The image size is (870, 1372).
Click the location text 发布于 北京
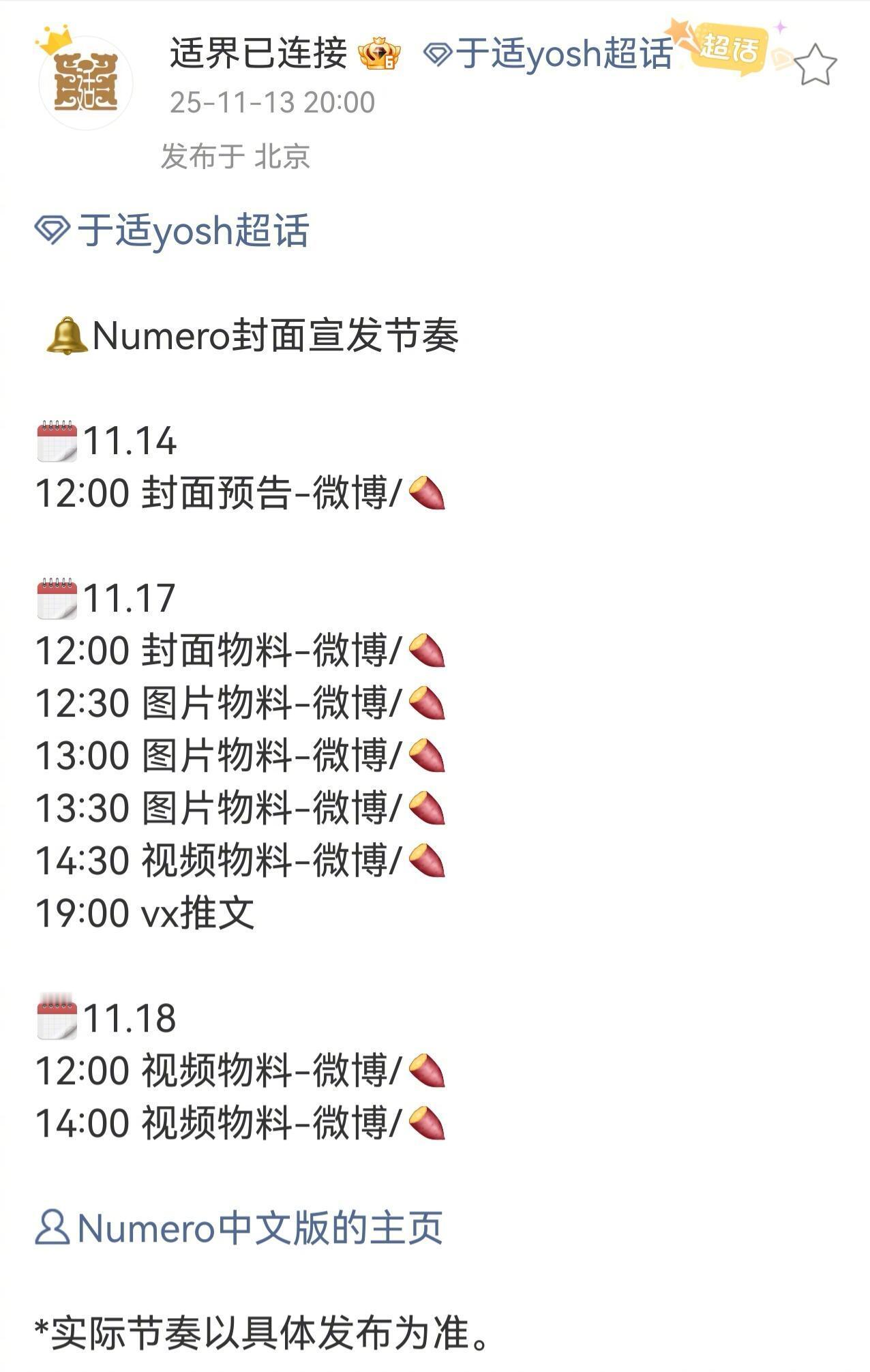pyautogui.click(x=235, y=155)
